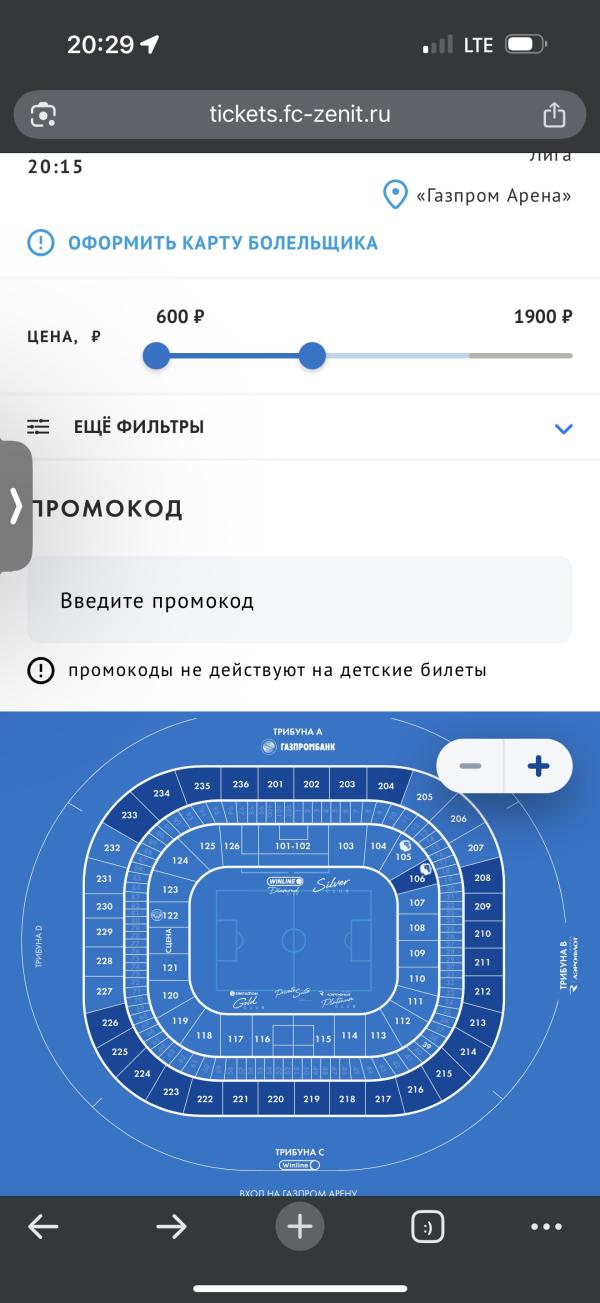Open the URL bar tickets.fc-zenit.ru

tap(299, 114)
